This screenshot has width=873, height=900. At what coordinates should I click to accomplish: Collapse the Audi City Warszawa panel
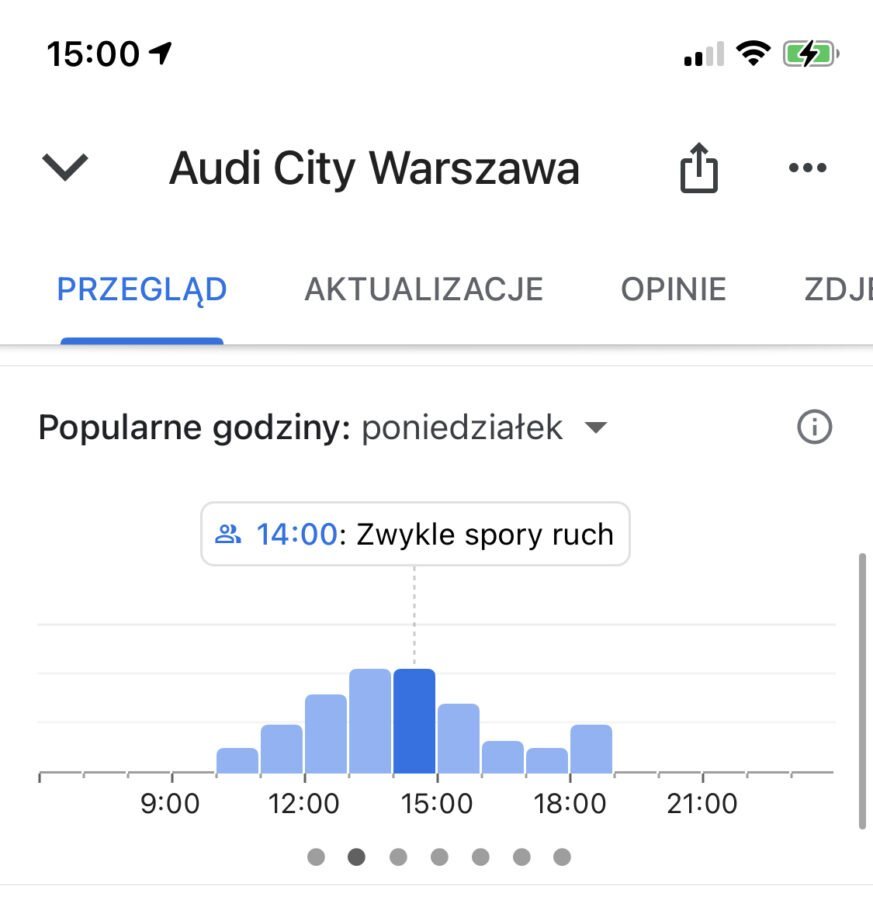(66, 167)
